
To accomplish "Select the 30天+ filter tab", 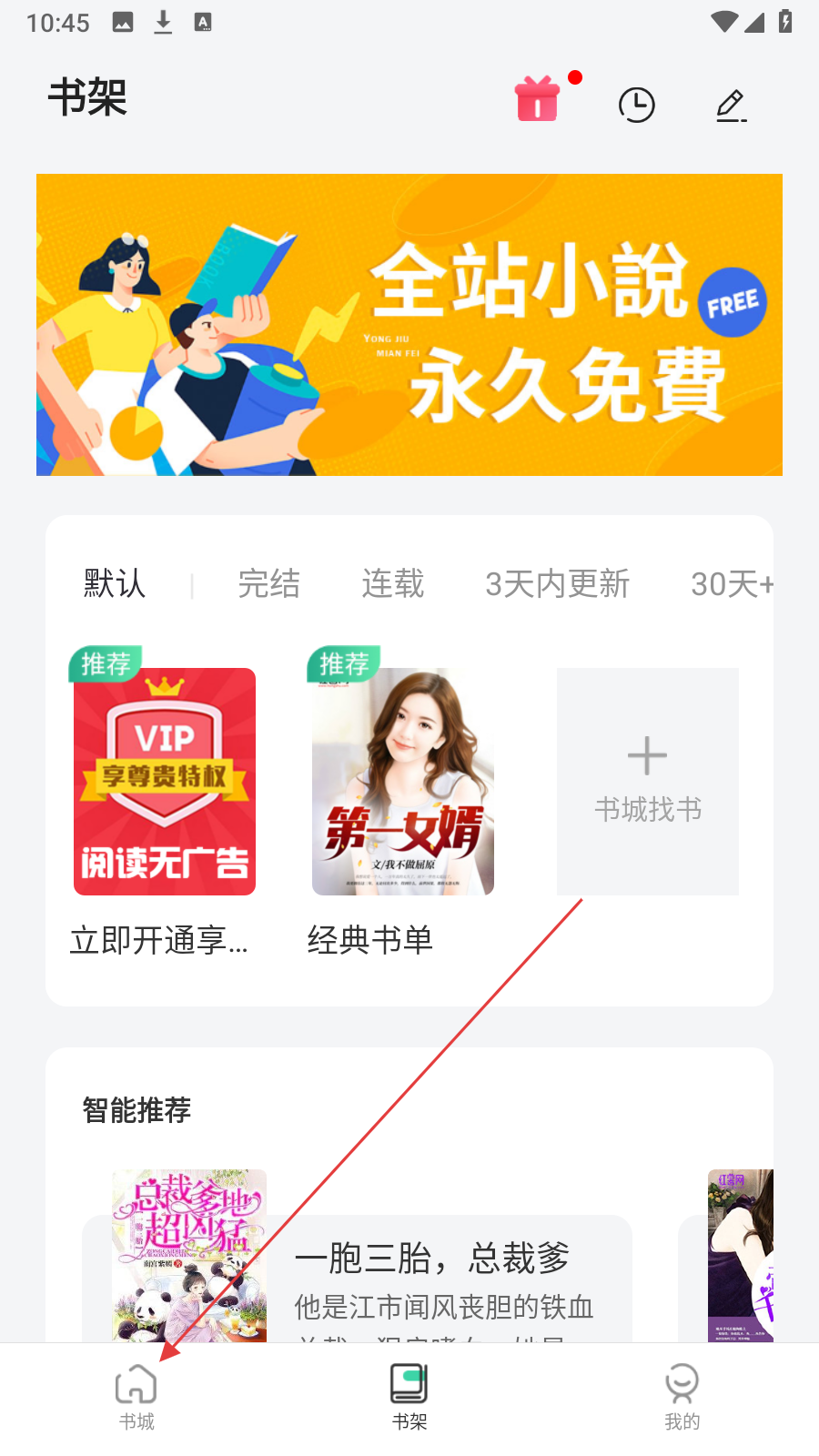I will point(731,583).
